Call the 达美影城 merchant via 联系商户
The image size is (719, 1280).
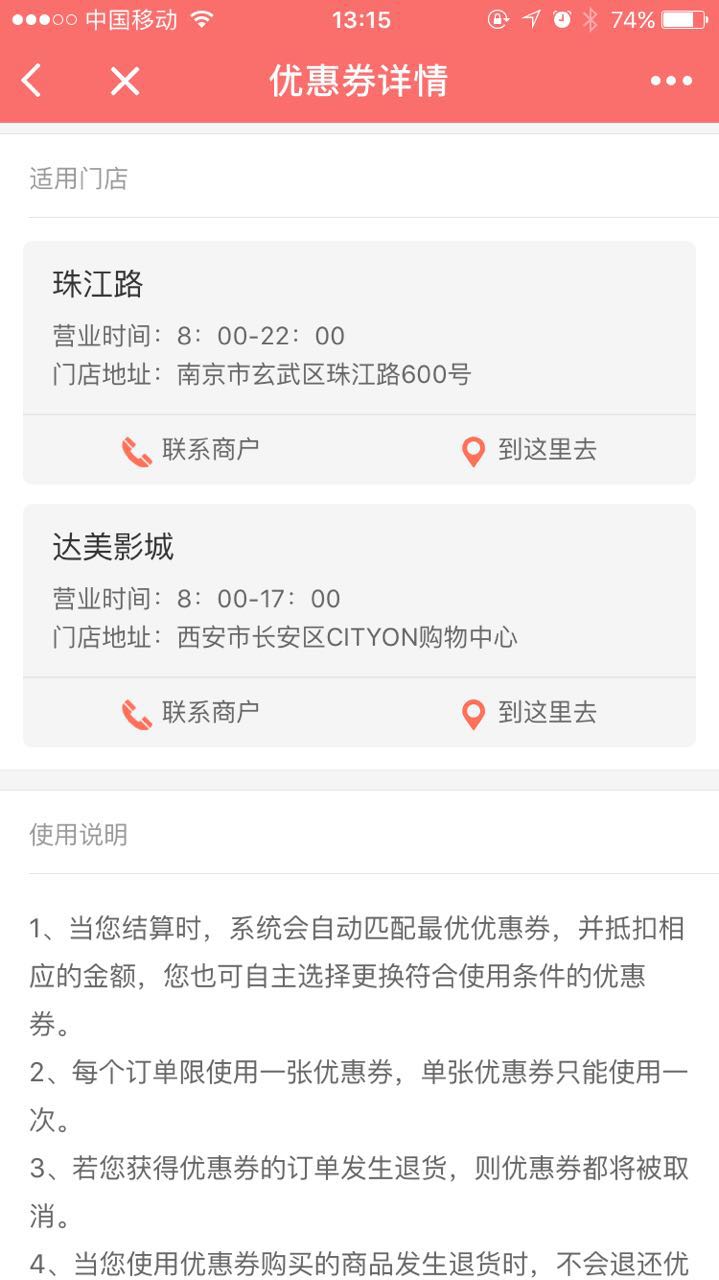point(190,713)
